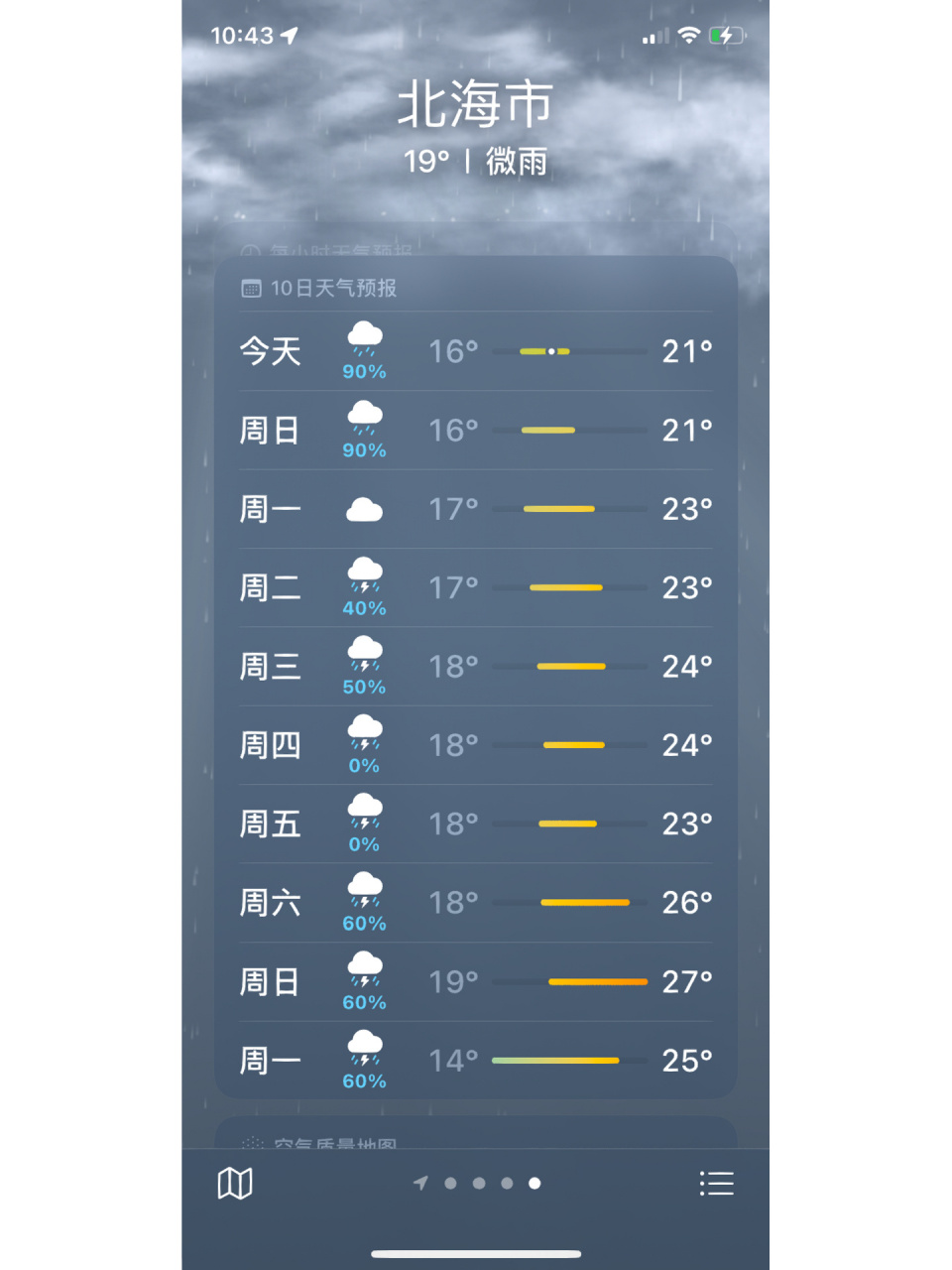Open the 周三 daily forecast details
Screen dimensions: 952x1270
(474, 666)
